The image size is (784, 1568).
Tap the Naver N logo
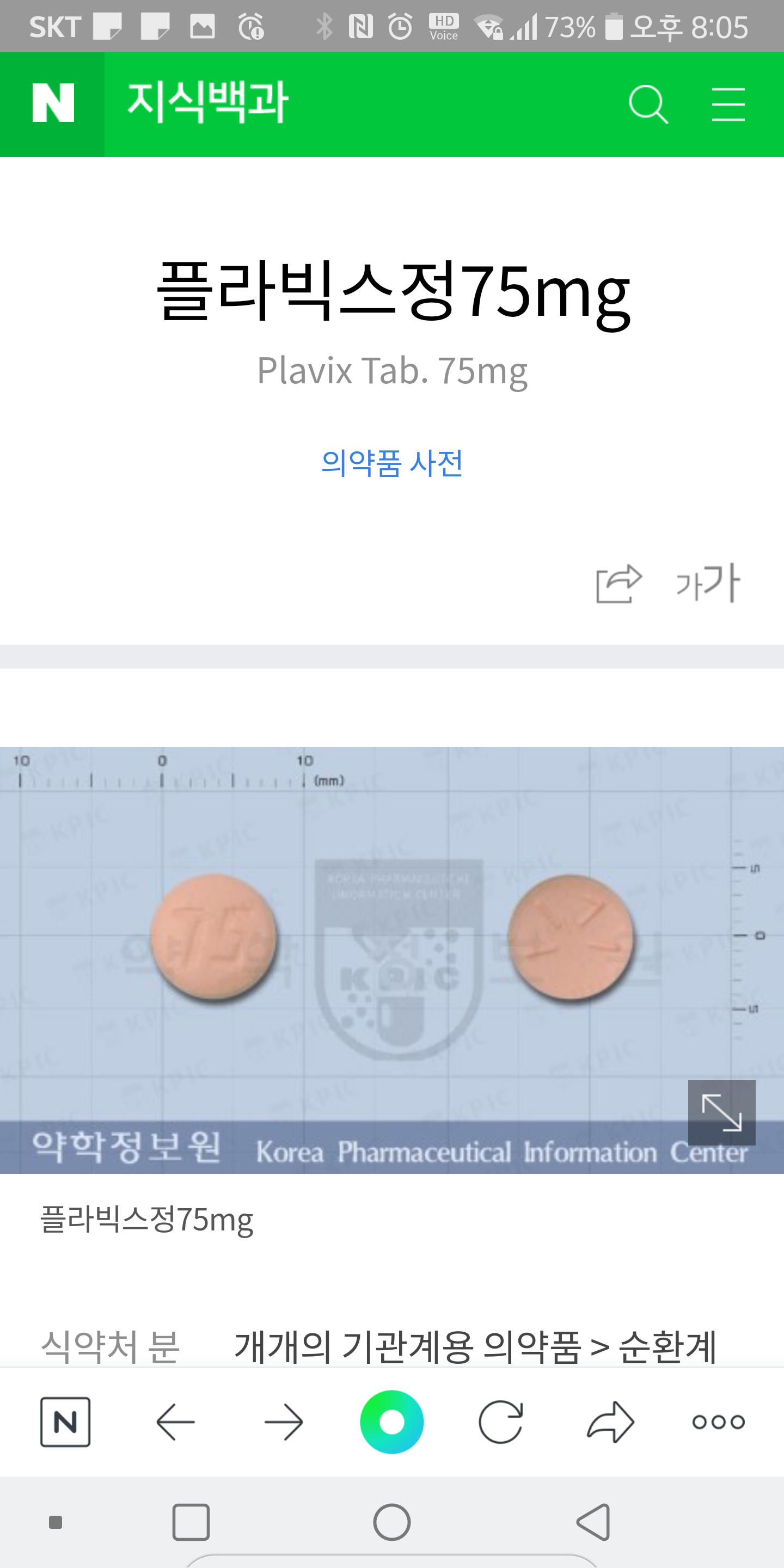52,104
